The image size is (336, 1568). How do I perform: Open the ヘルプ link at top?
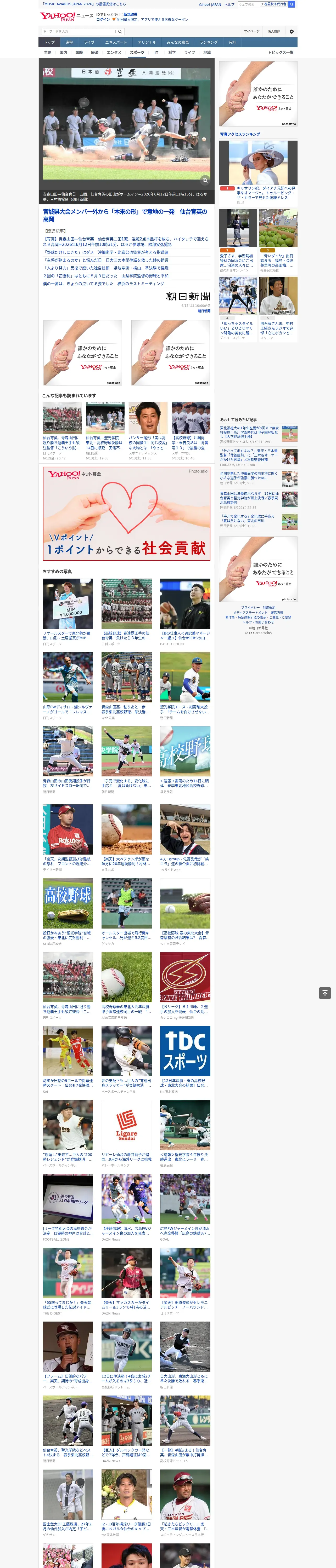pos(229,4)
